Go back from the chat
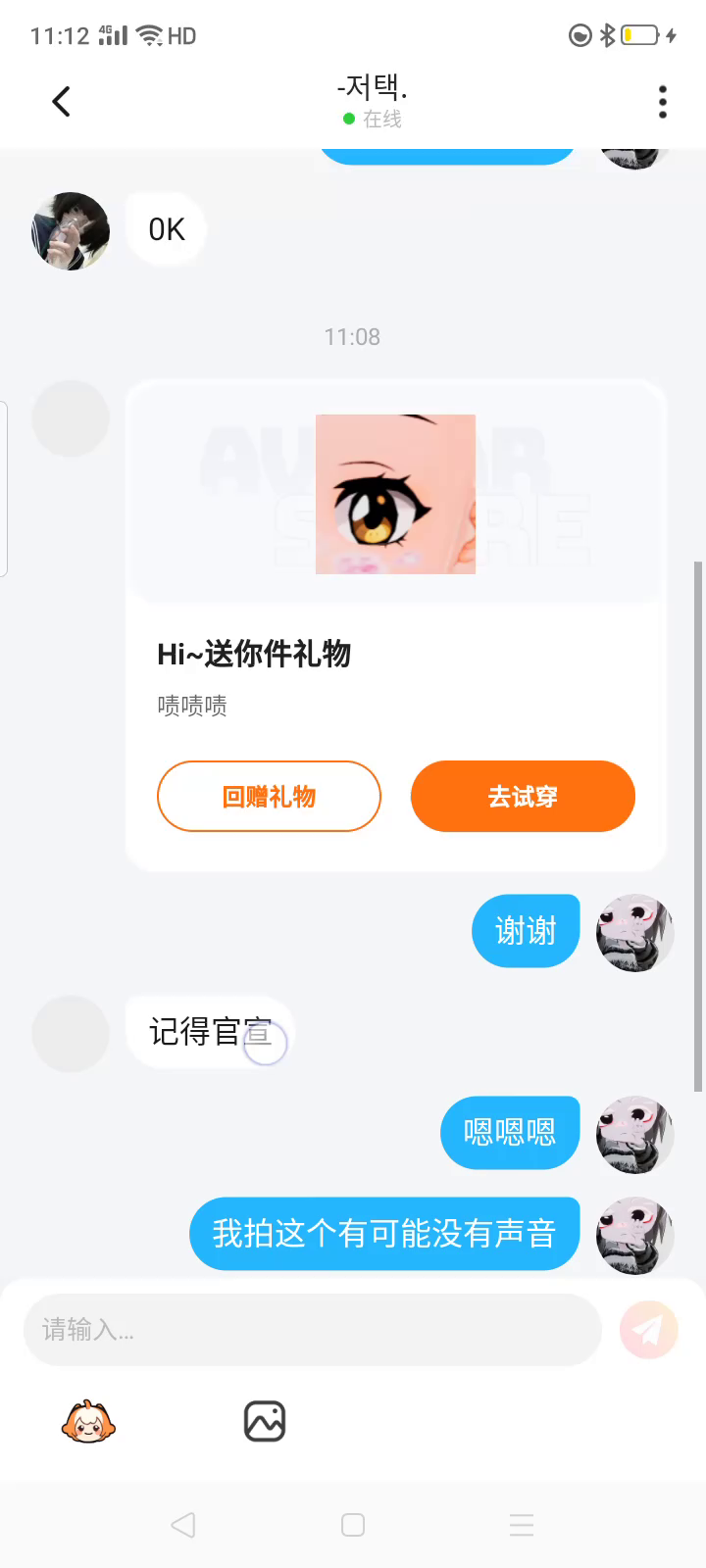This screenshot has width=706, height=1568. (61, 102)
